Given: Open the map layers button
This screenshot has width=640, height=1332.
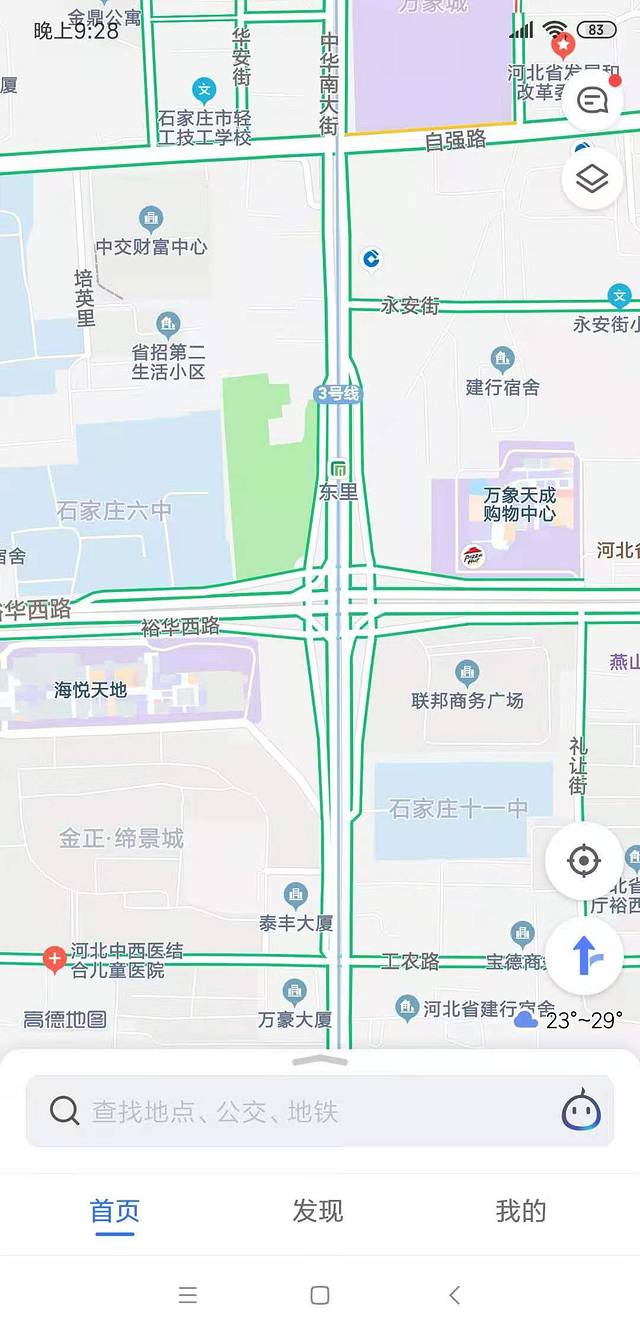Looking at the screenshot, I should [x=593, y=180].
